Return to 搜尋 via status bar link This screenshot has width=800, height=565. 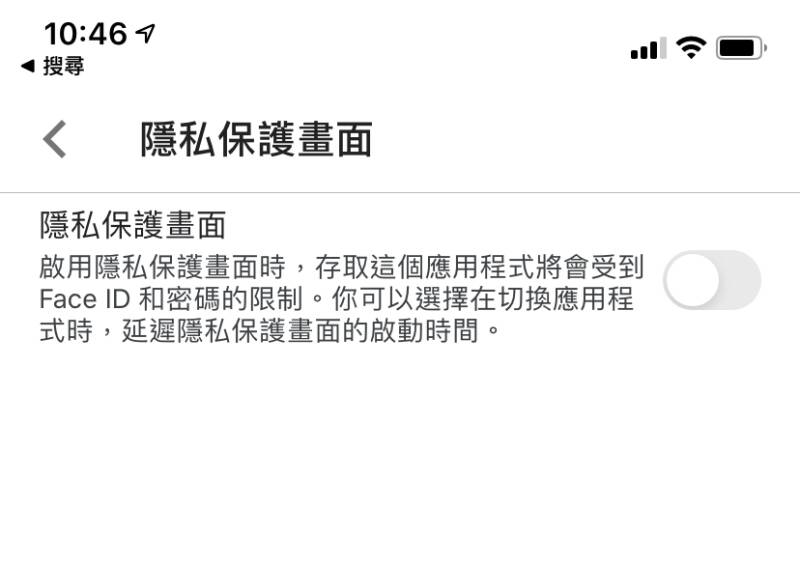53,66
